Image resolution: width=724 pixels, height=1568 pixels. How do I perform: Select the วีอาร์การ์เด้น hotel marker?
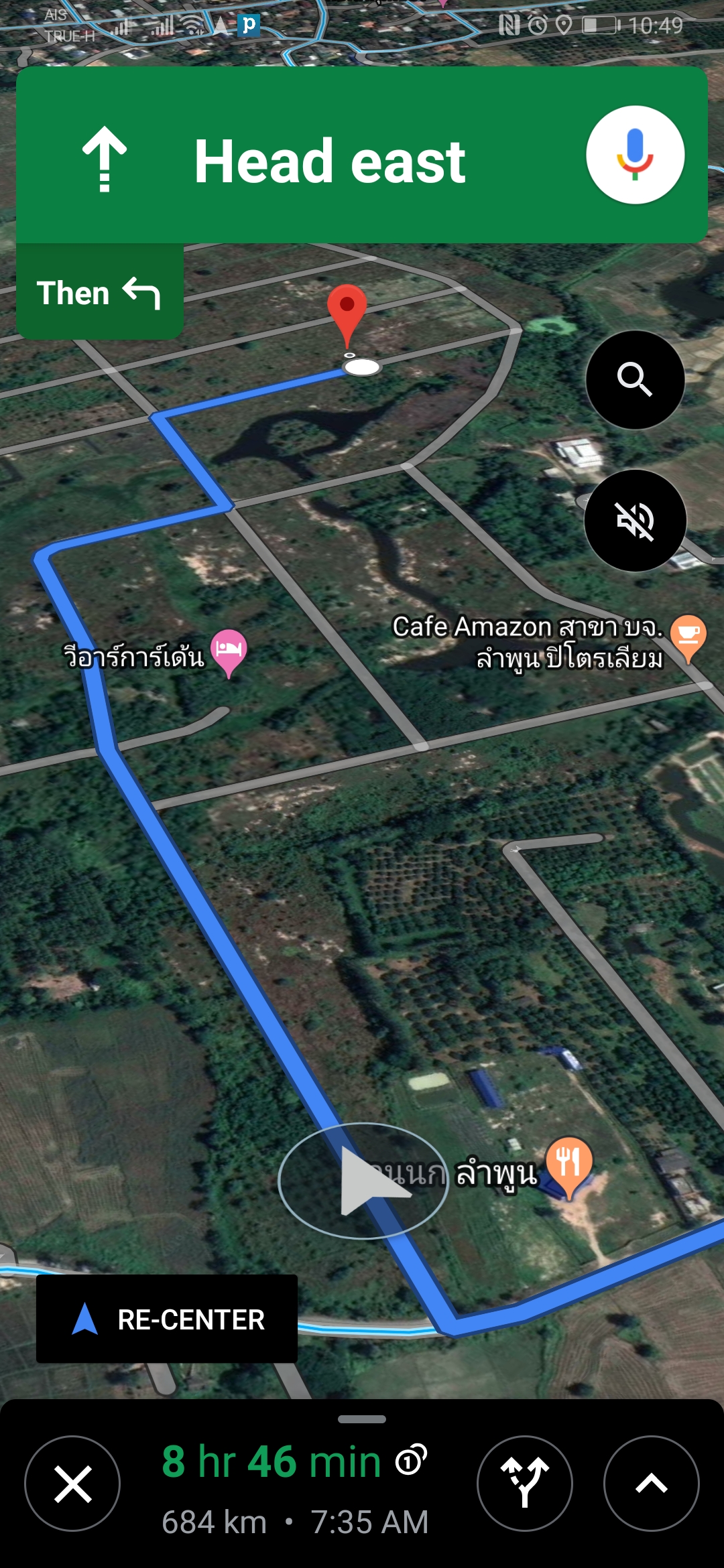click(x=229, y=653)
